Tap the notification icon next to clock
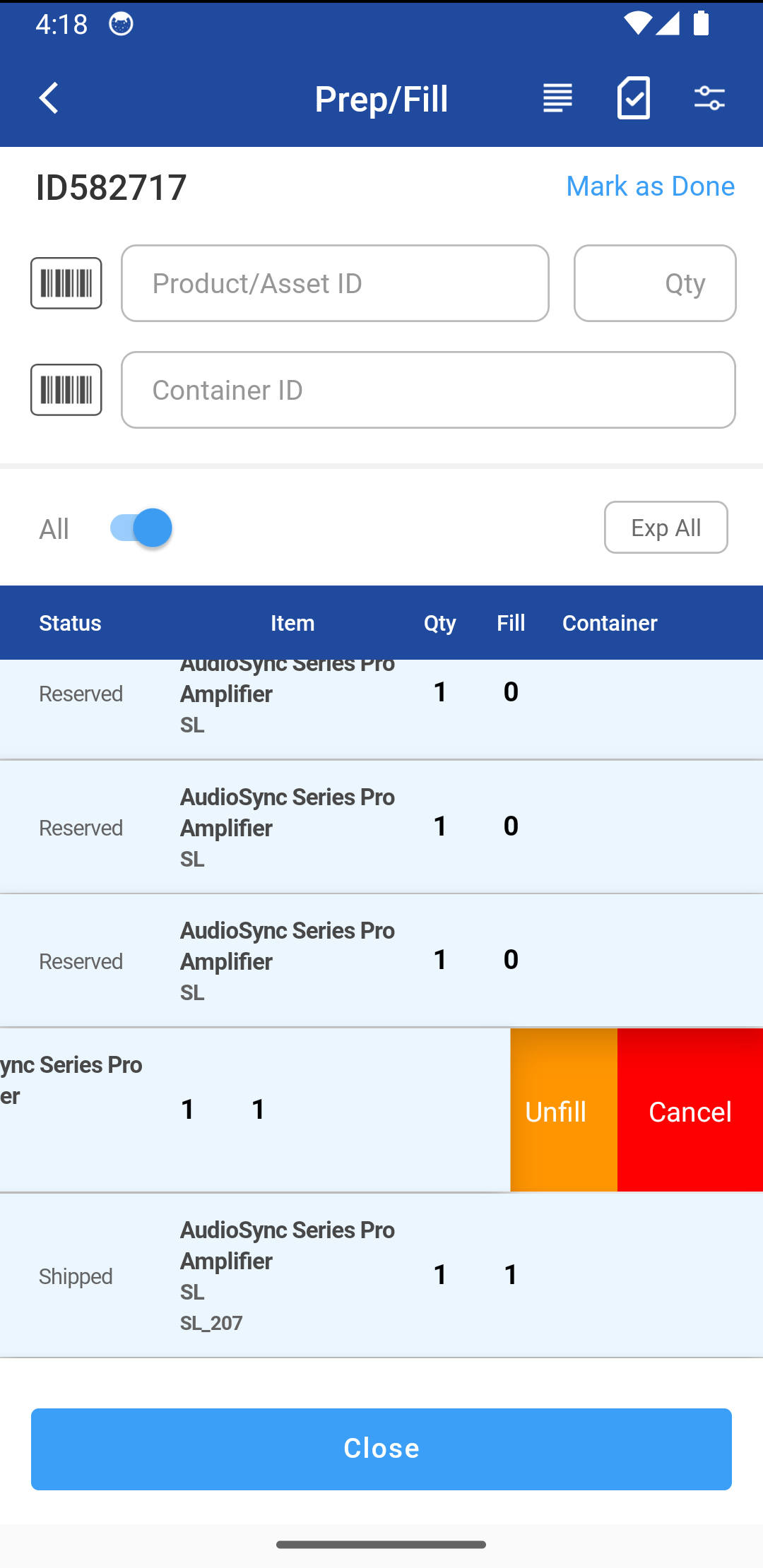This screenshot has width=763, height=1568. (x=122, y=23)
